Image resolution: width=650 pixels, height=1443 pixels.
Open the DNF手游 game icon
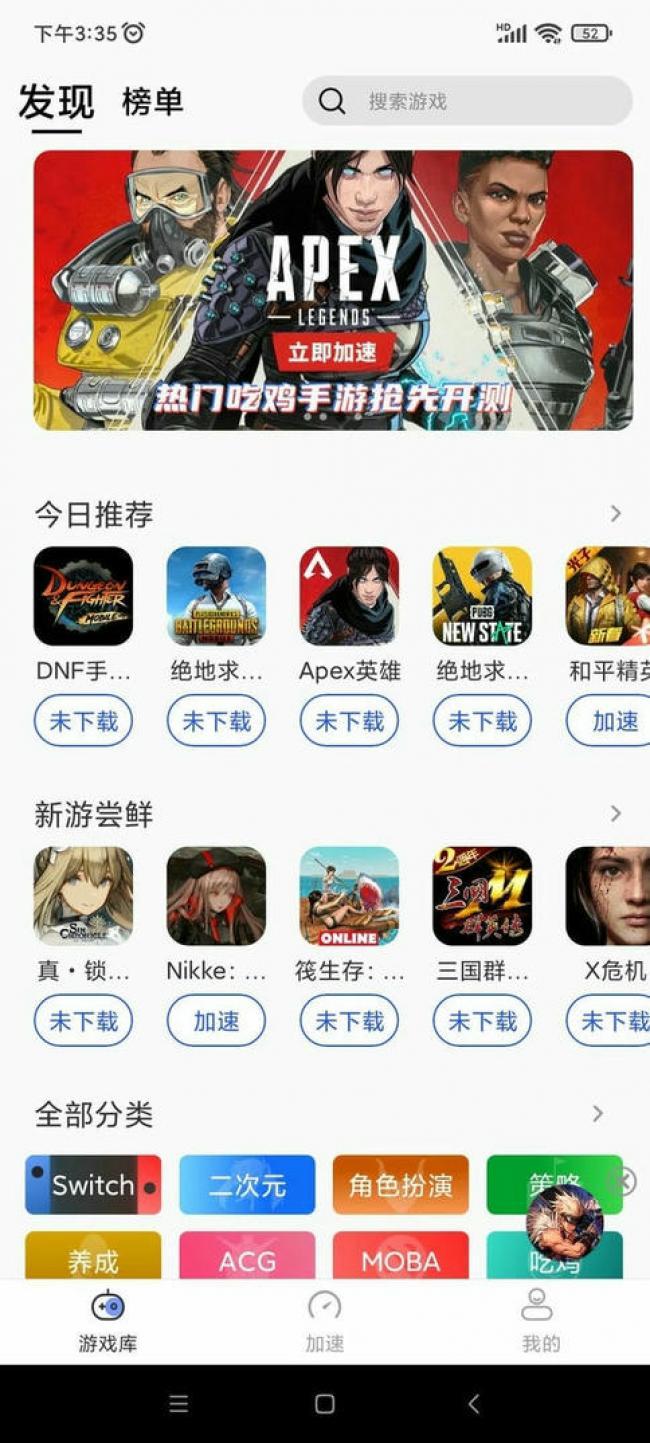pos(83,596)
